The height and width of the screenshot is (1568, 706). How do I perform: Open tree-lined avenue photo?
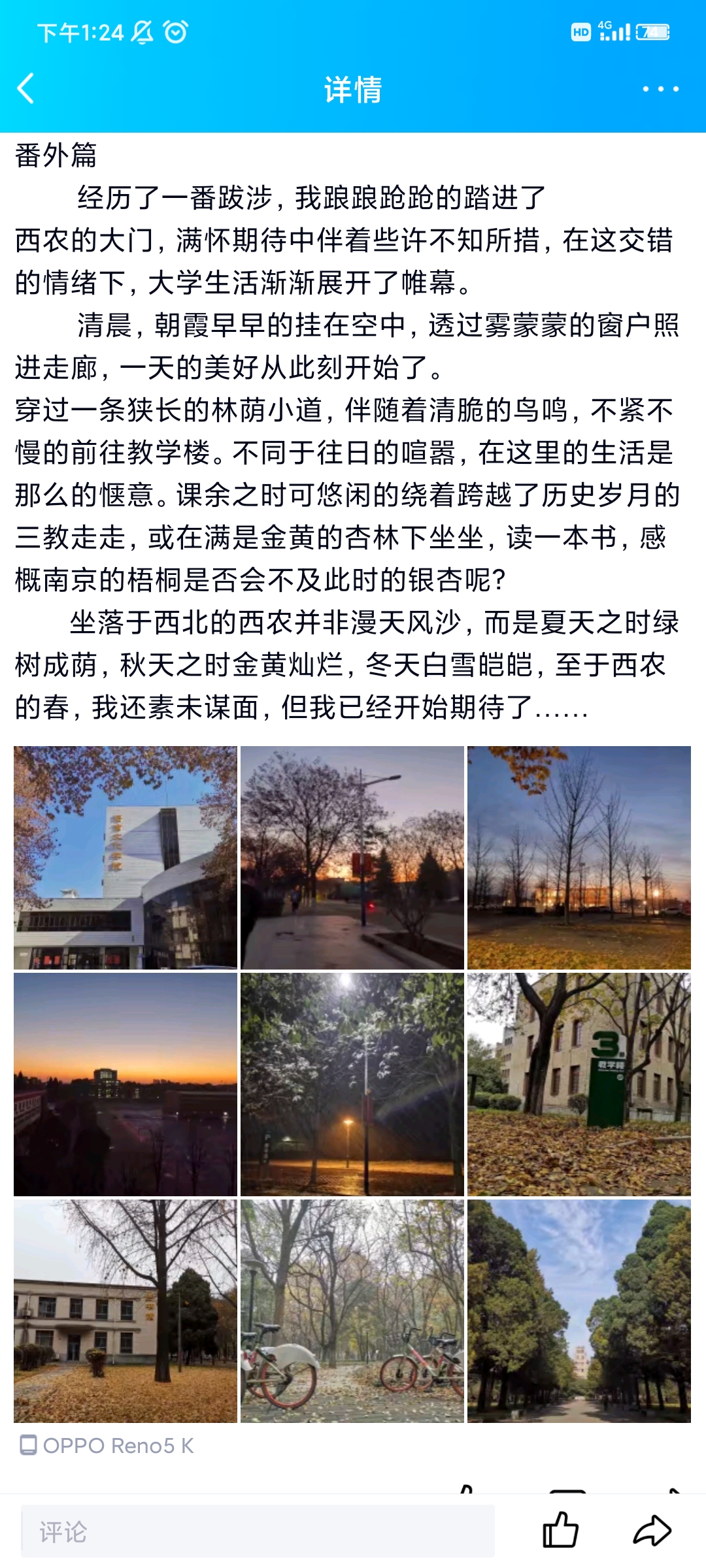tap(579, 1311)
